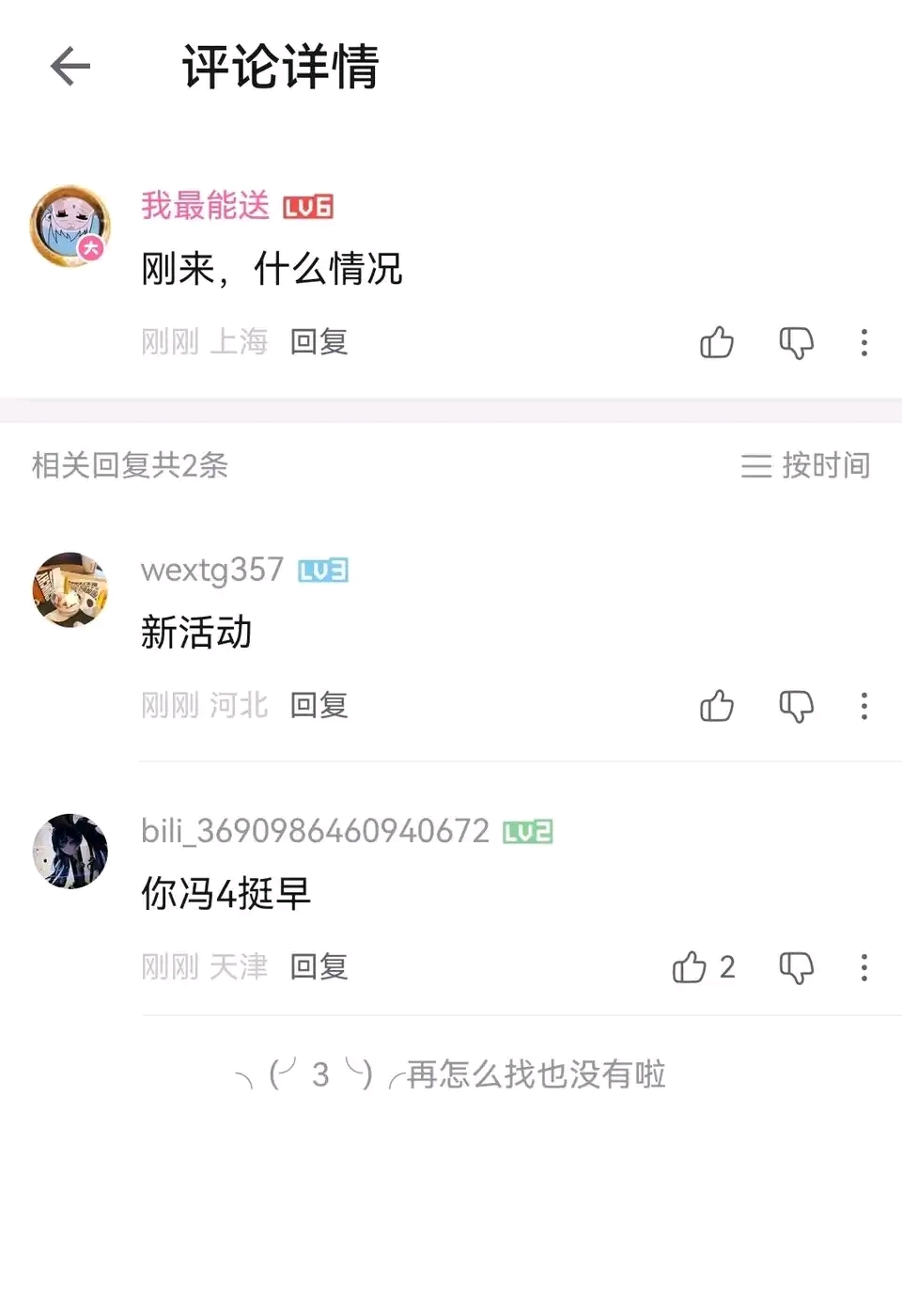Like 我最能送's comment
This screenshot has height=1316, width=902.
[x=717, y=342]
